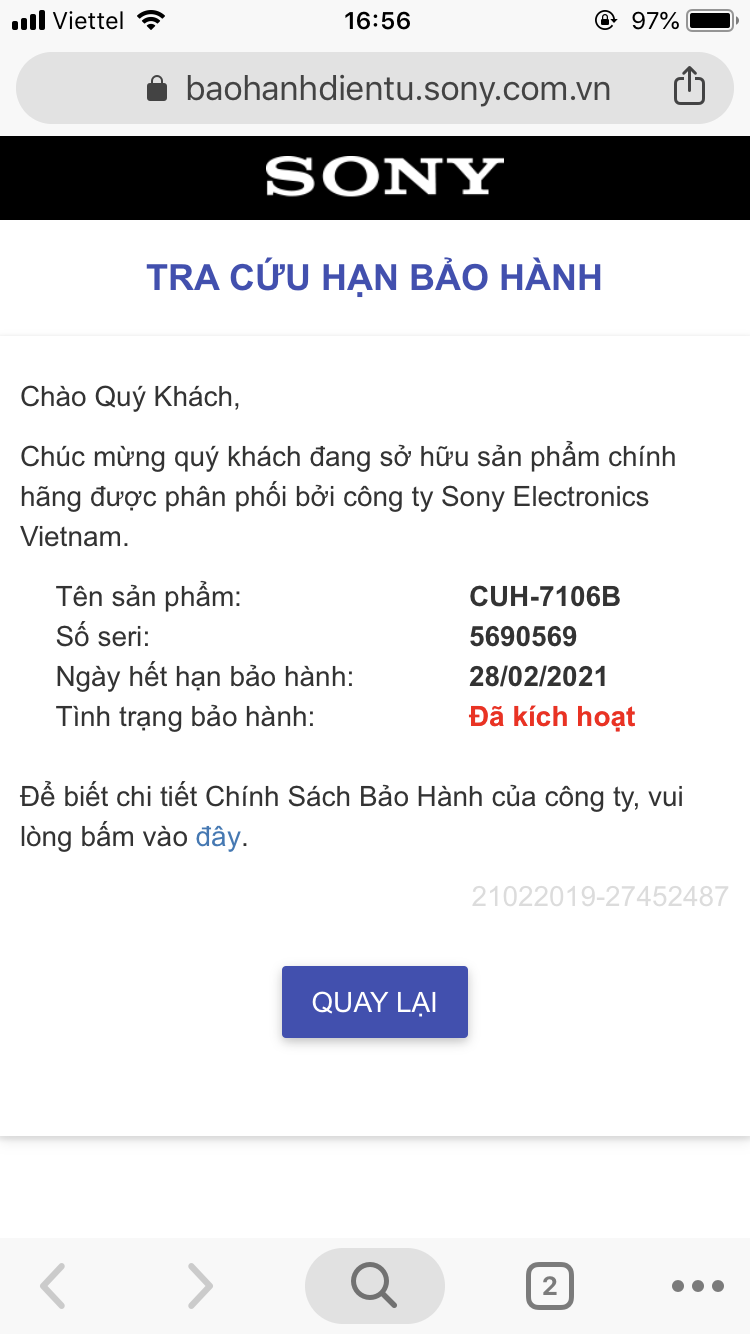Image resolution: width=750 pixels, height=1334 pixels.
Task: Tap the forward navigation arrow
Action: tap(199, 1286)
